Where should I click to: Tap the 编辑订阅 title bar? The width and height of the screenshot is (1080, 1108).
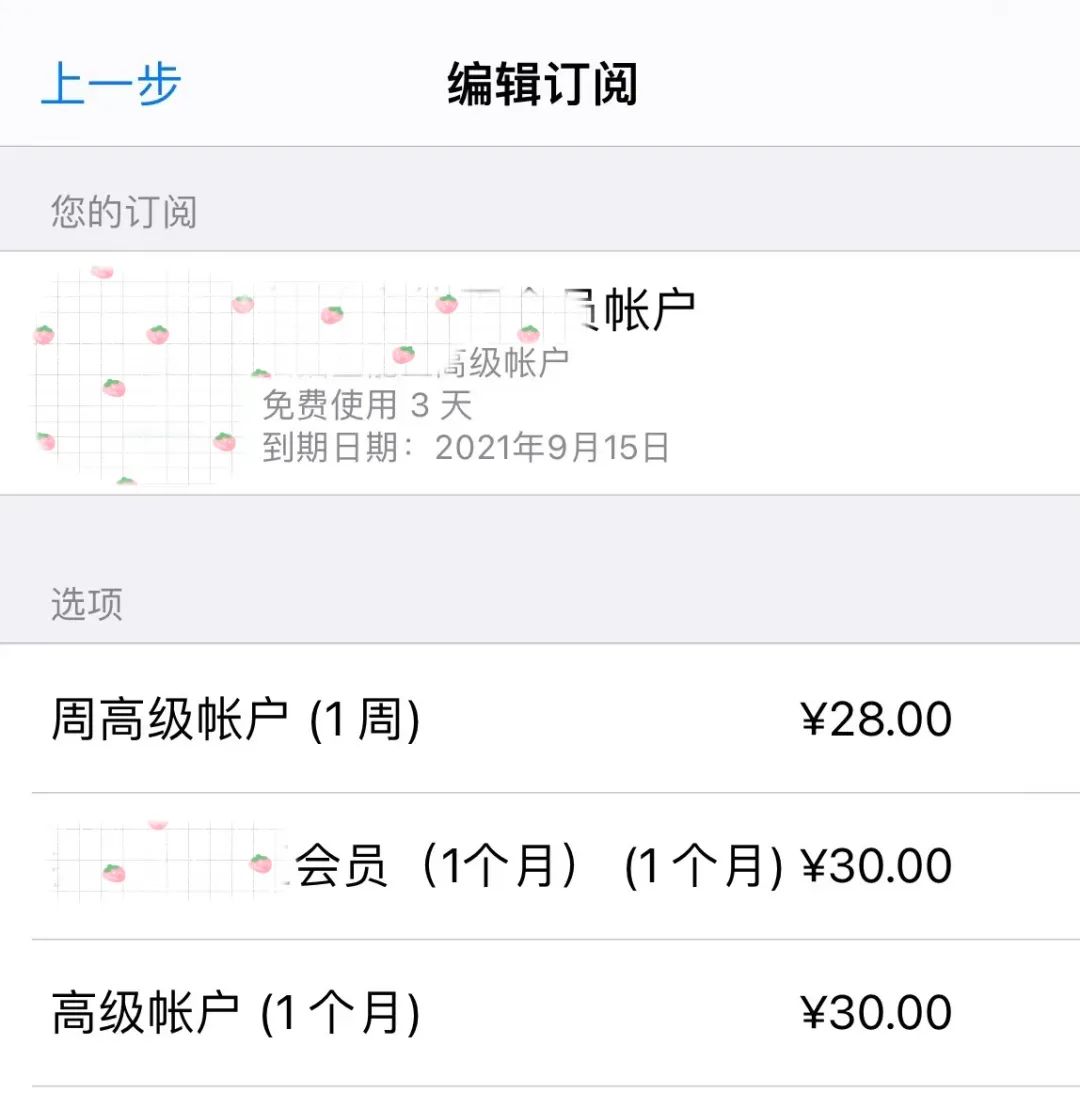tap(540, 85)
